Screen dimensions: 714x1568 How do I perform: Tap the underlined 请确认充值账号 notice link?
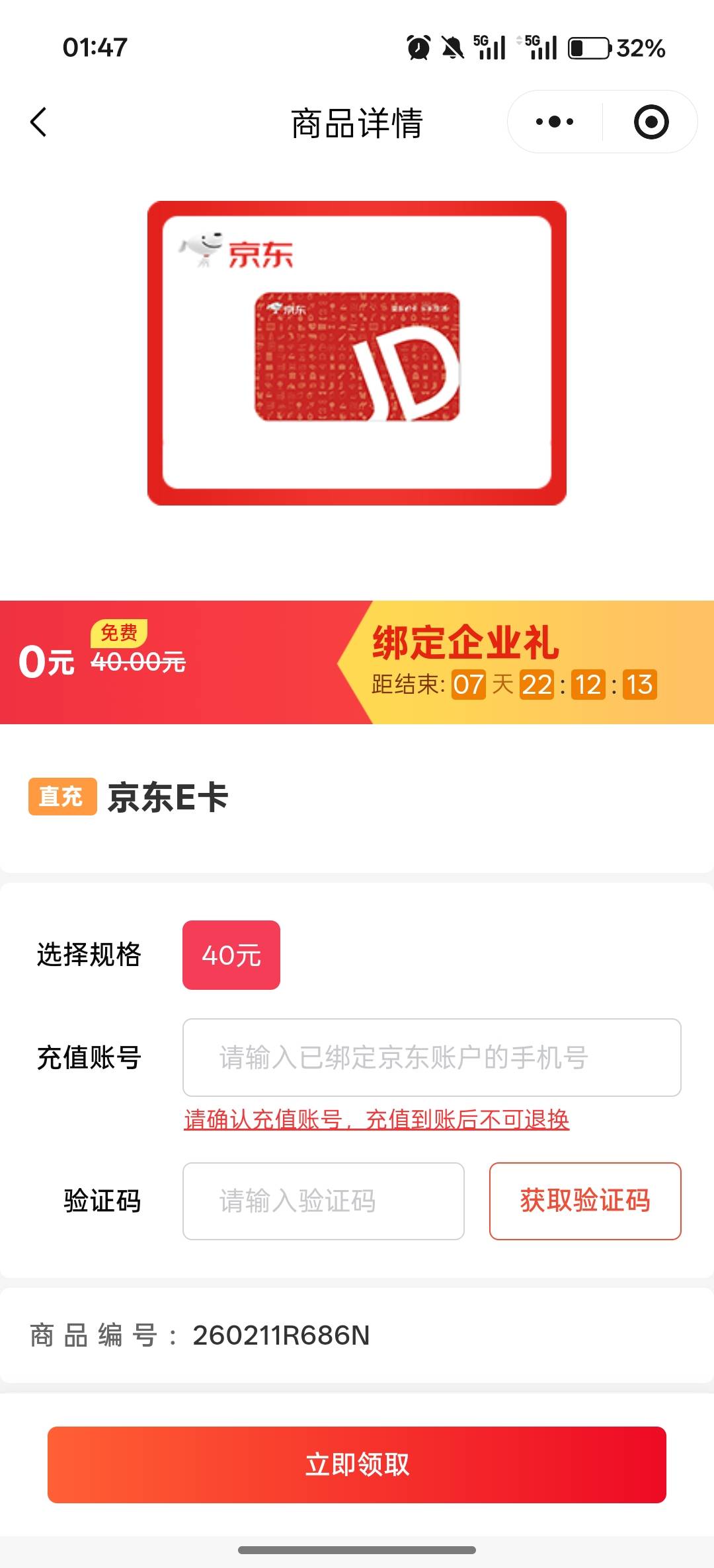pyautogui.click(x=376, y=1119)
